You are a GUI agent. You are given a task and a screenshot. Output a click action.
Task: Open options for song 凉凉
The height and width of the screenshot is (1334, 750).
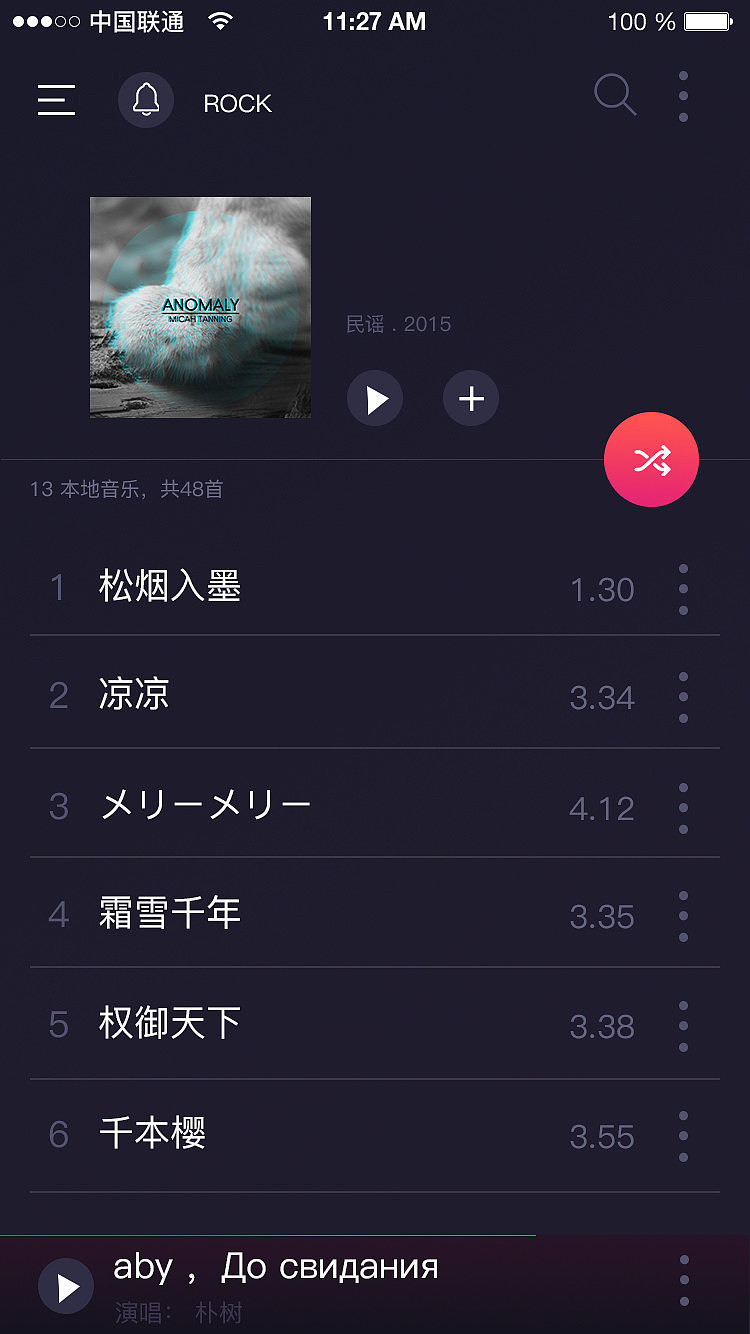[x=683, y=697]
